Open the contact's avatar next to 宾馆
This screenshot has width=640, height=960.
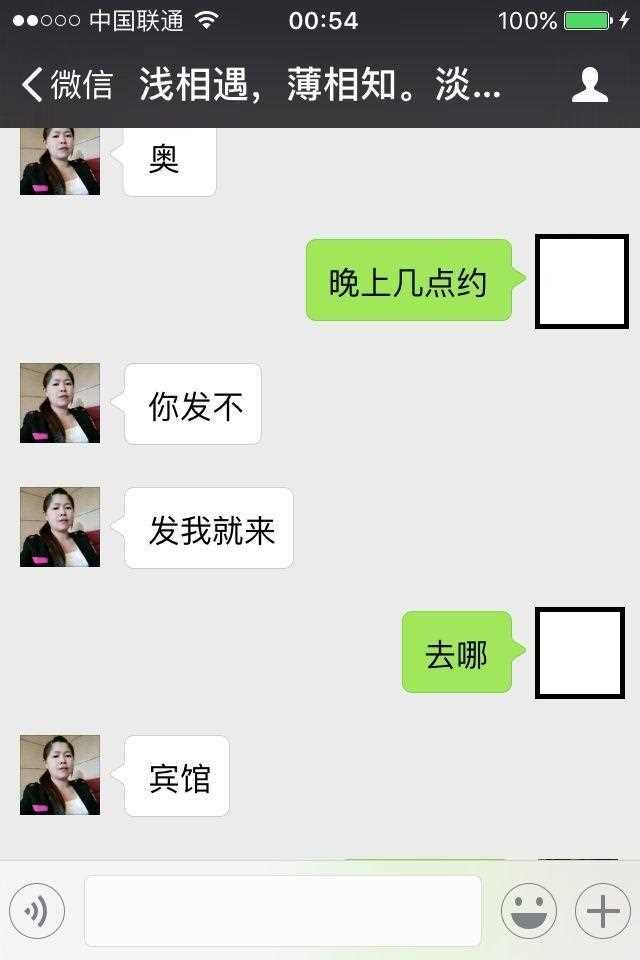[60, 775]
